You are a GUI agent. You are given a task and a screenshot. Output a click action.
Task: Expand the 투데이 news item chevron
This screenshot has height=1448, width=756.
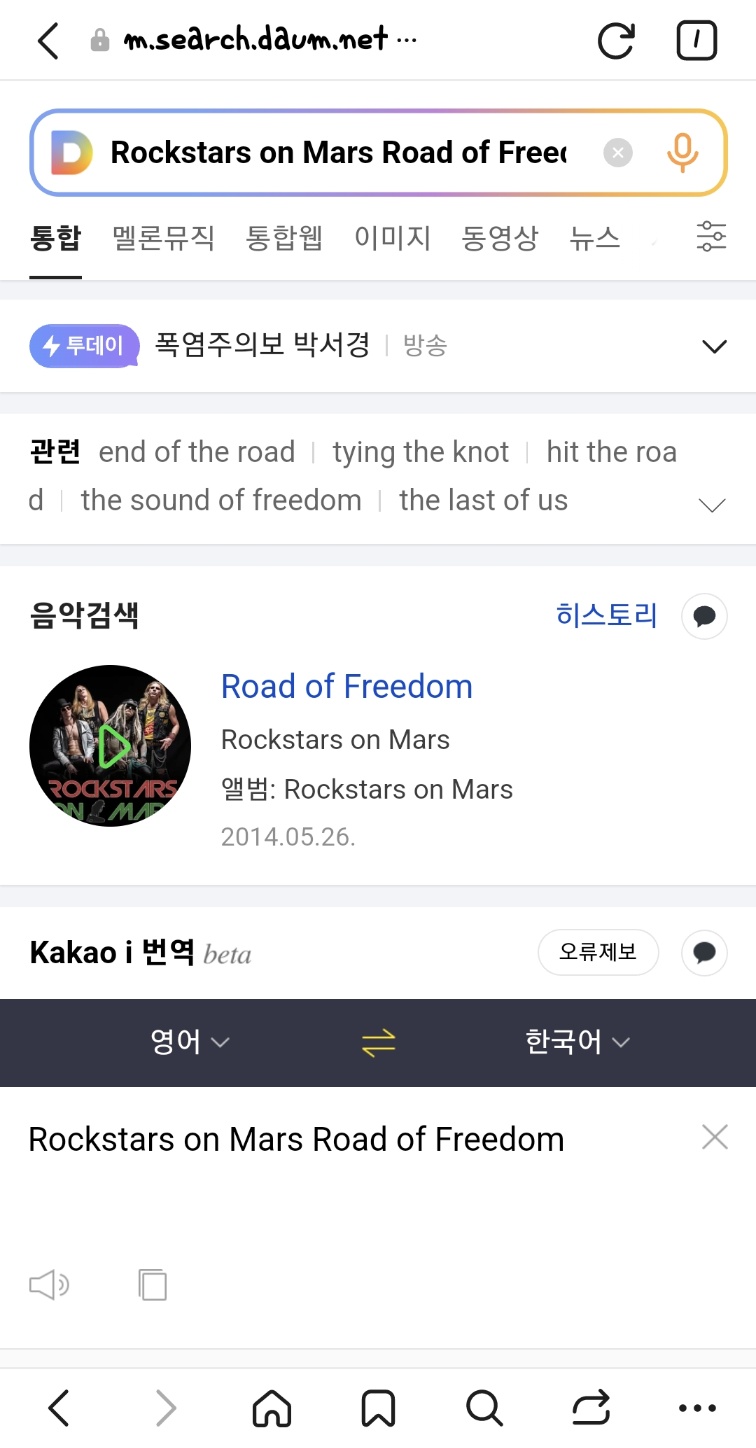[714, 346]
